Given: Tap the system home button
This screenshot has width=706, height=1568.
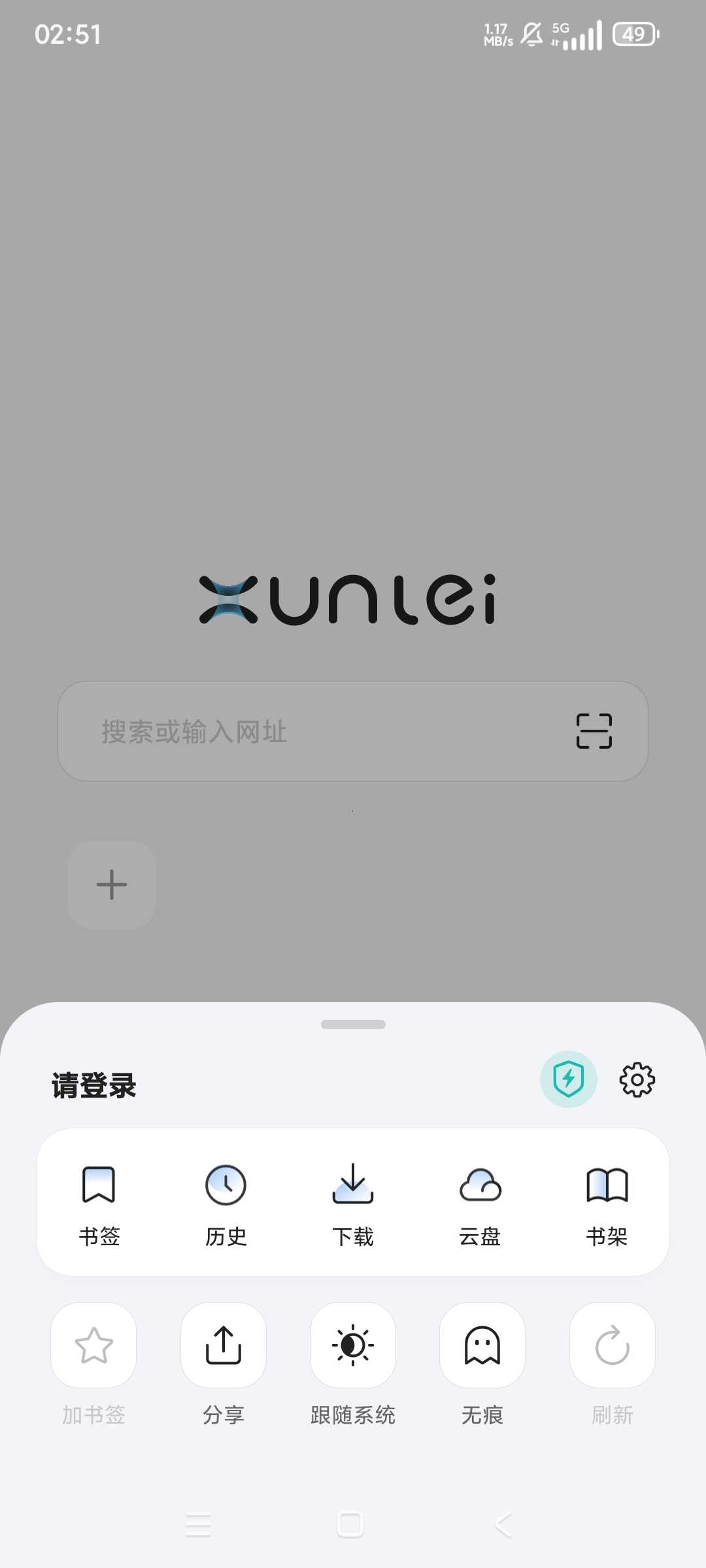Looking at the screenshot, I should point(350,1525).
